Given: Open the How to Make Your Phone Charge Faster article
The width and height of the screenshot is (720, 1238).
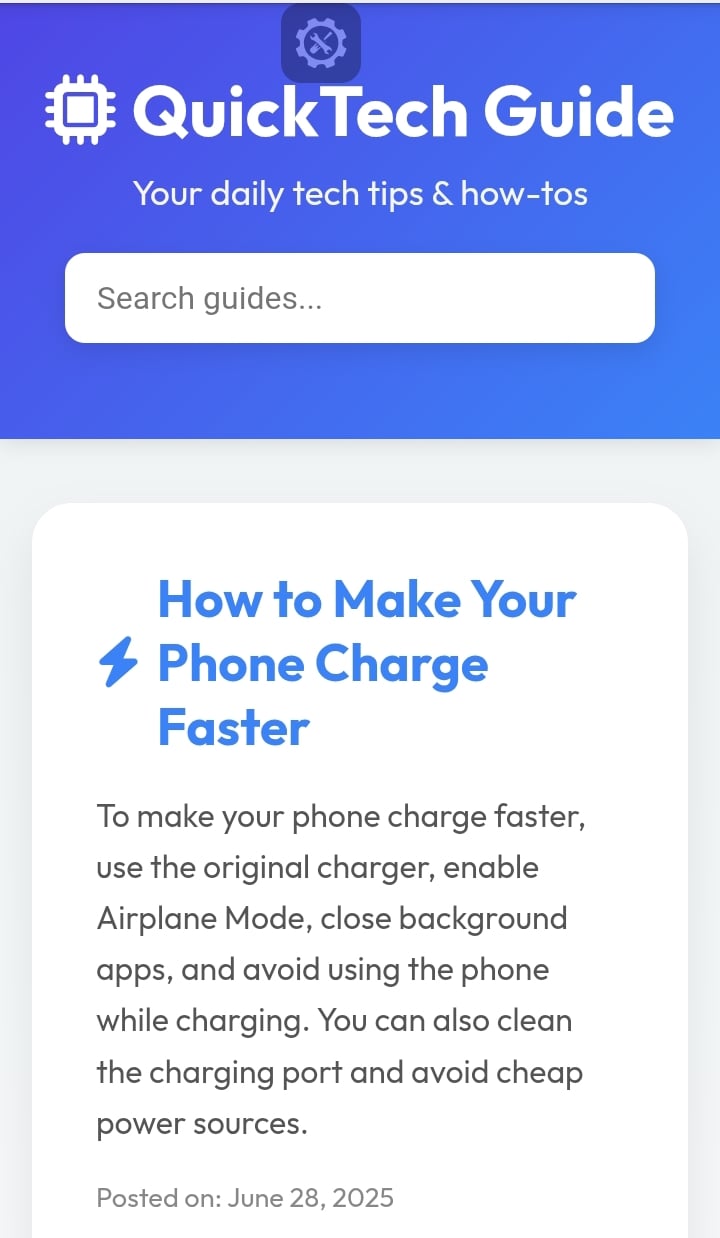Looking at the screenshot, I should [x=366, y=663].
